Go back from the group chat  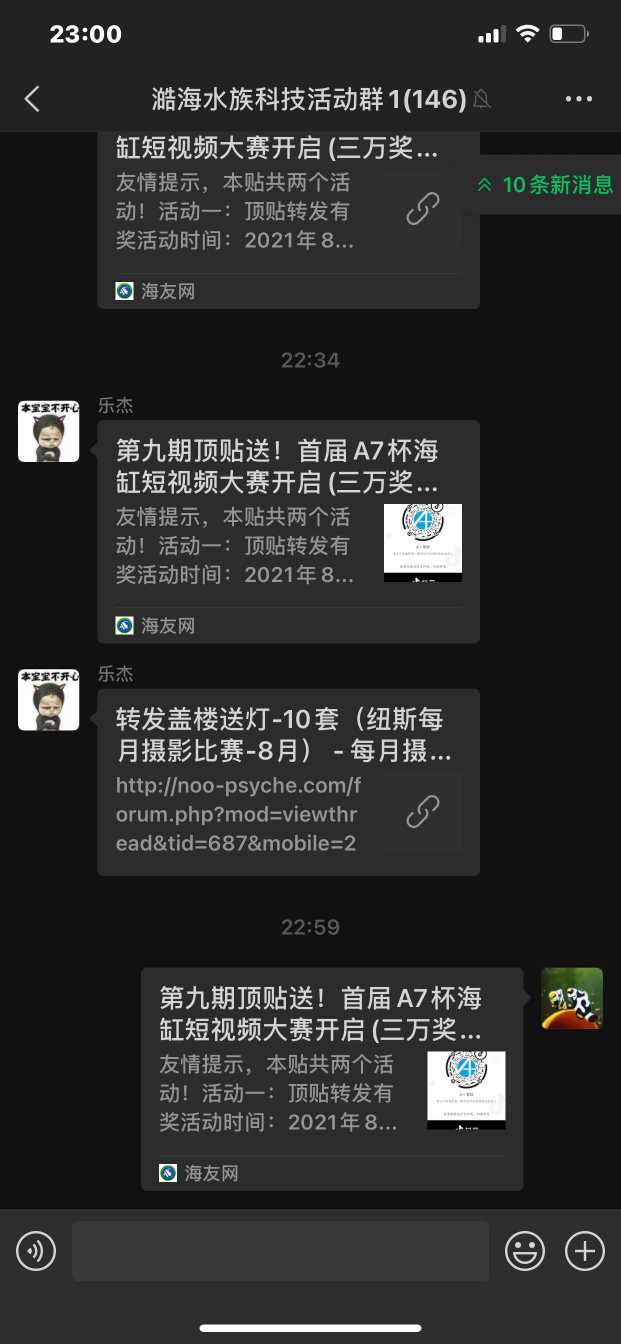32,98
